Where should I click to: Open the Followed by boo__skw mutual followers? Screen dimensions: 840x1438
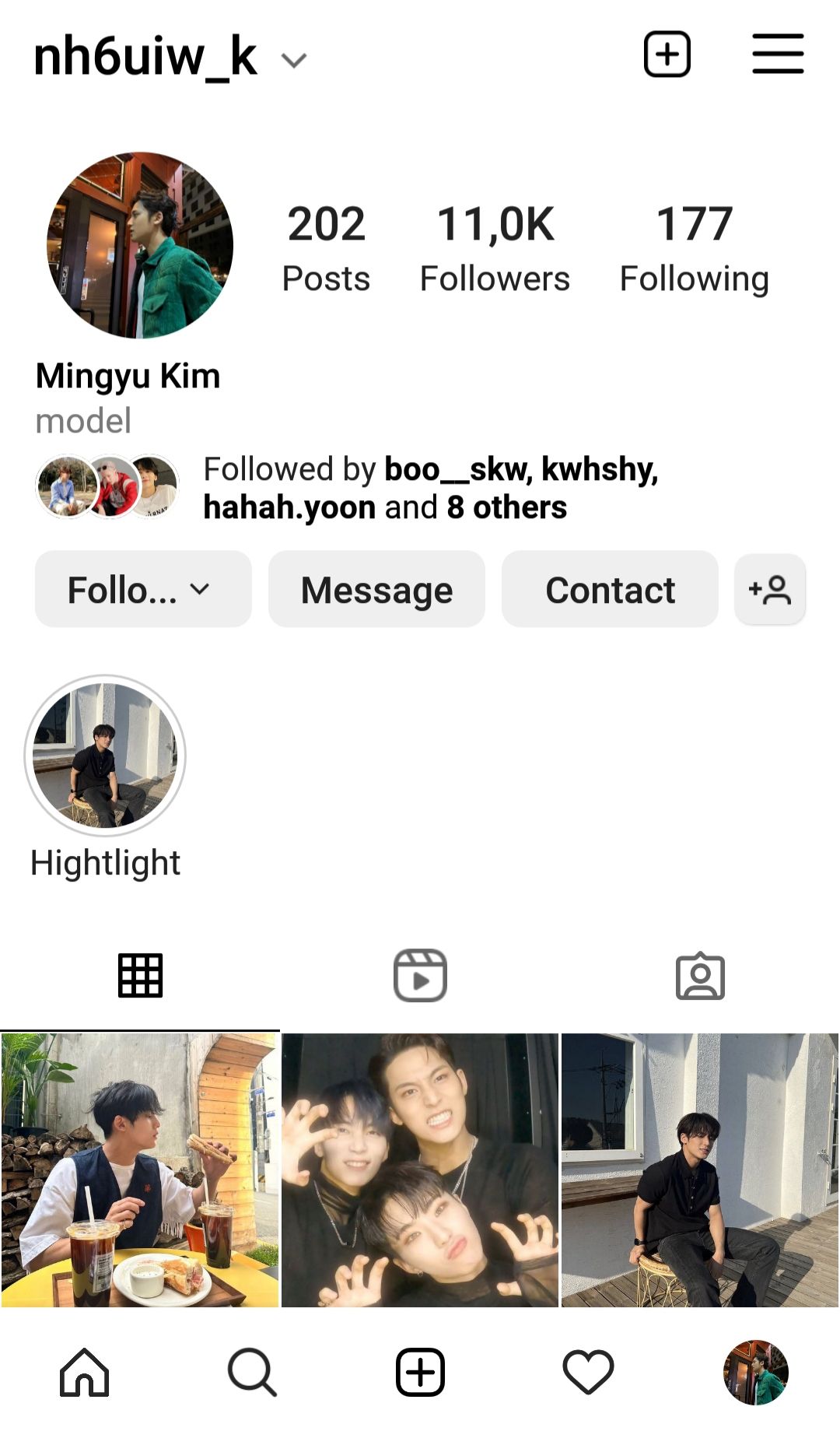click(x=430, y=488)
